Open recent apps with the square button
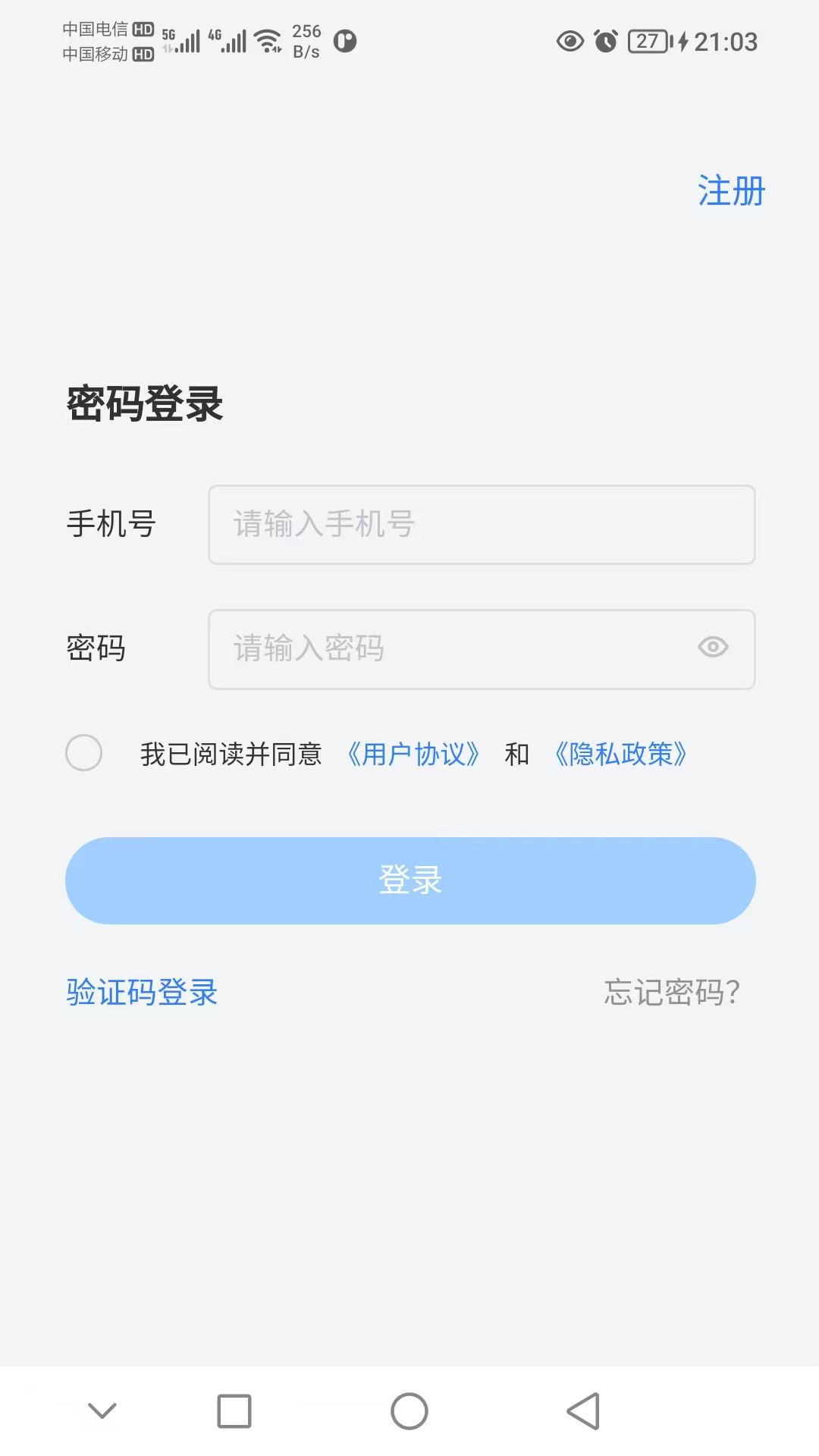819x1456 pixels. (235, 1410)
